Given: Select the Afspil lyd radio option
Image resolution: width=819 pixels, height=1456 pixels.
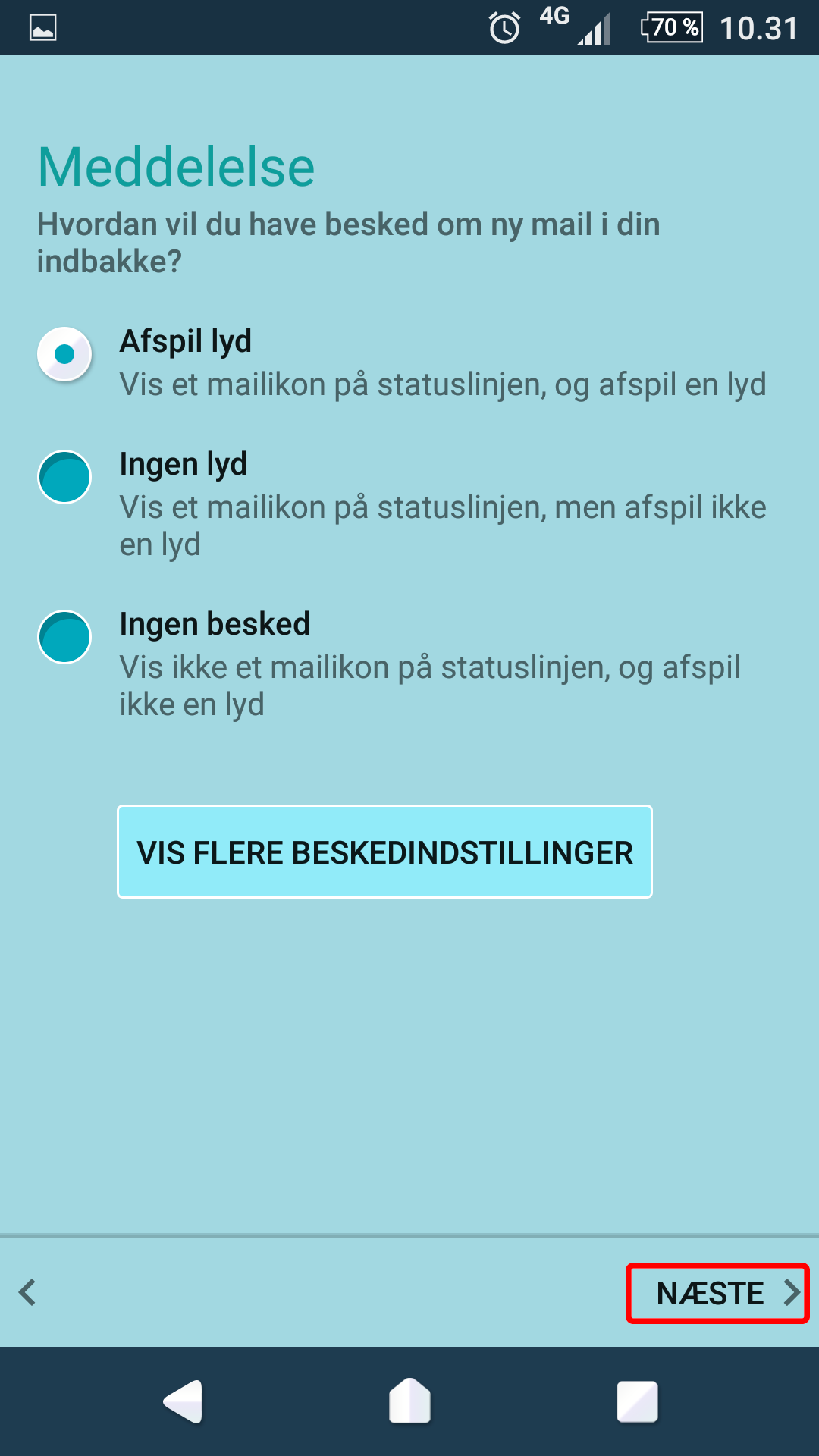Looking at the screenshot, I should point(64,354).
